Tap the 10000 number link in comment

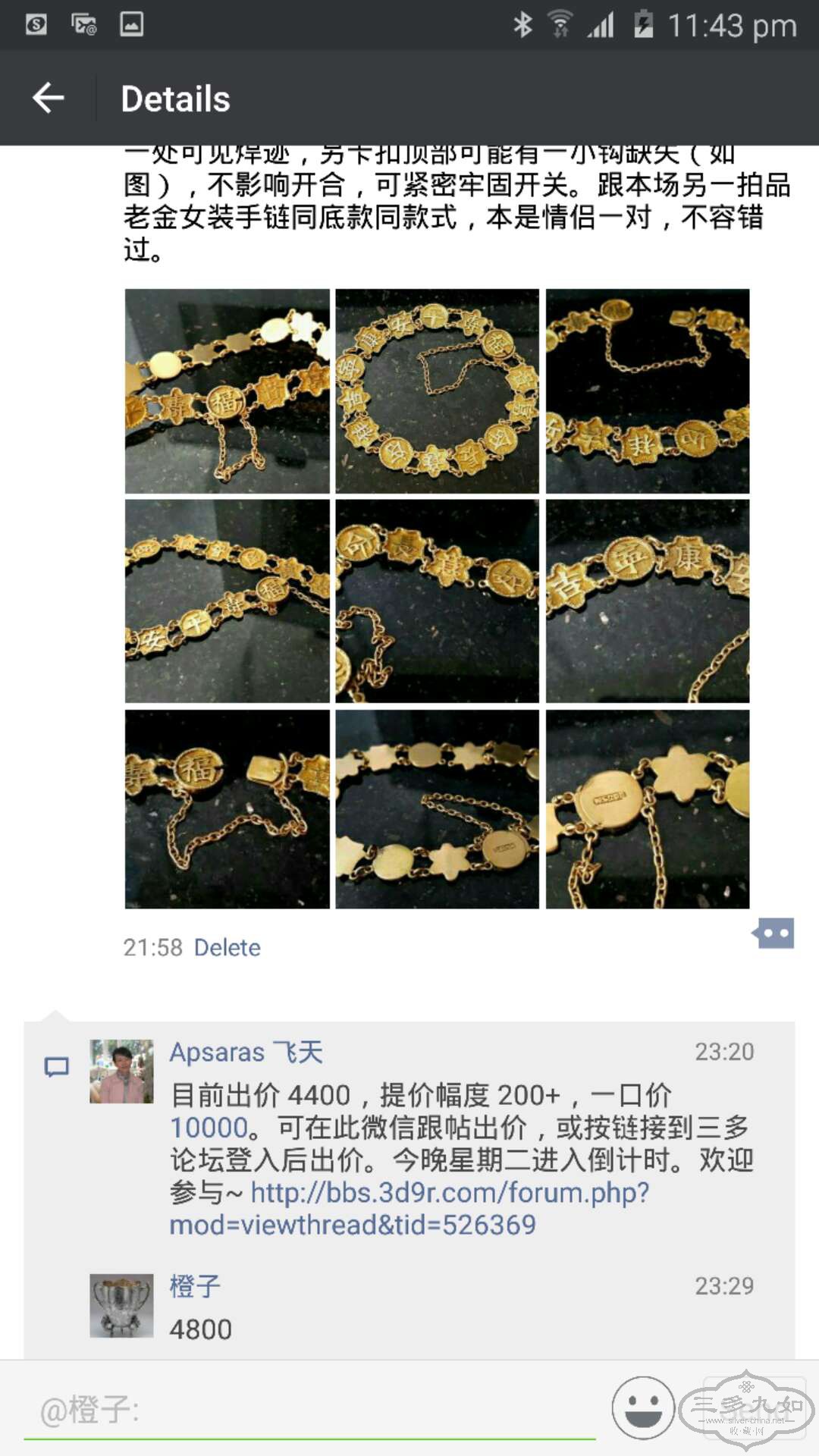coord(209,1128)
